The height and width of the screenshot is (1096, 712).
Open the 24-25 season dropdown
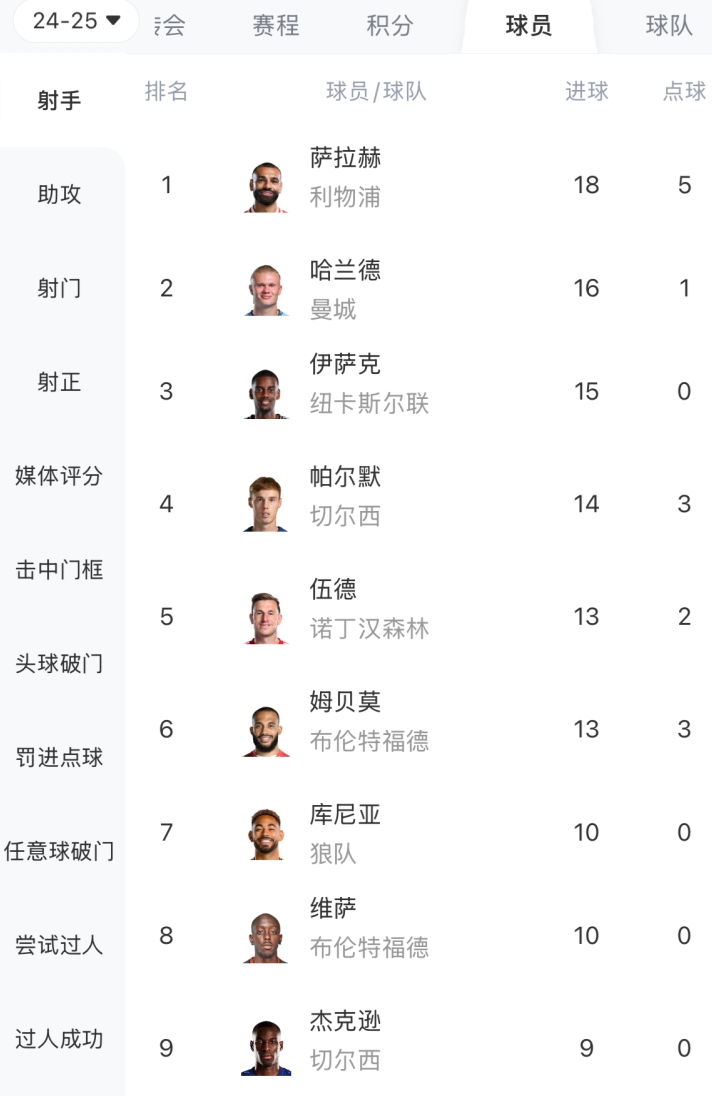point(76,20)
